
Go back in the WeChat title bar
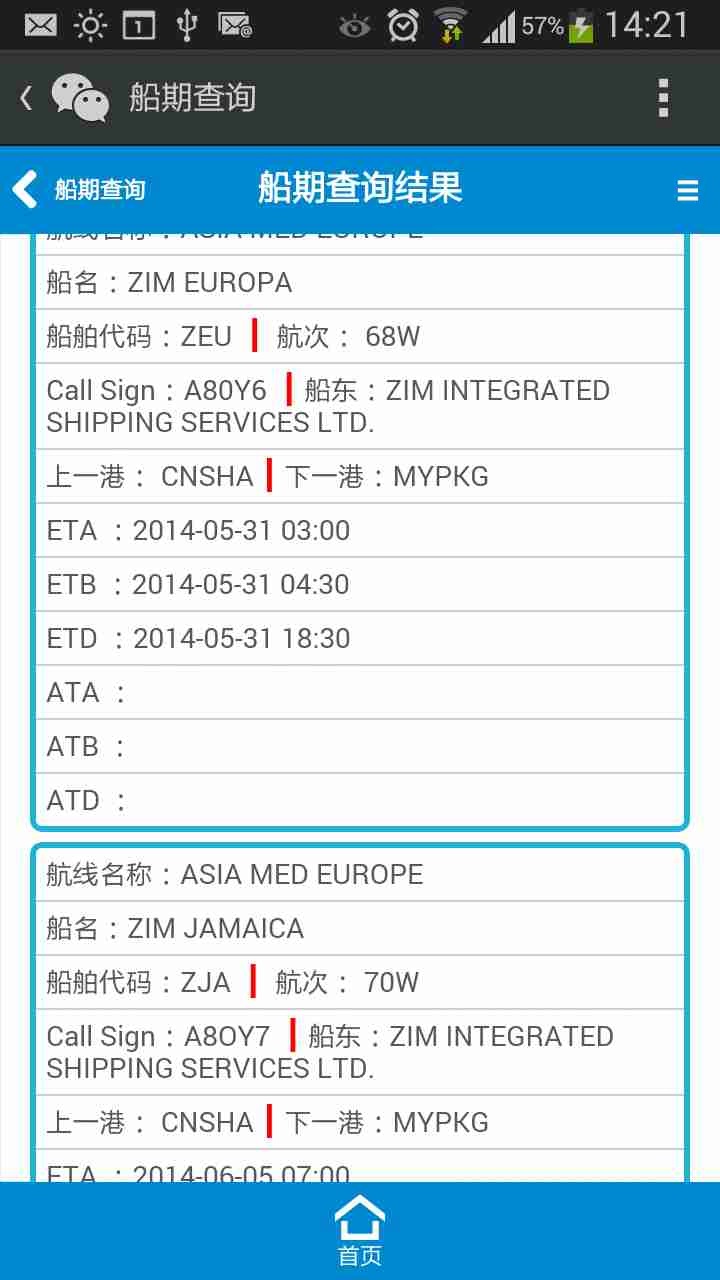[28, 98]
